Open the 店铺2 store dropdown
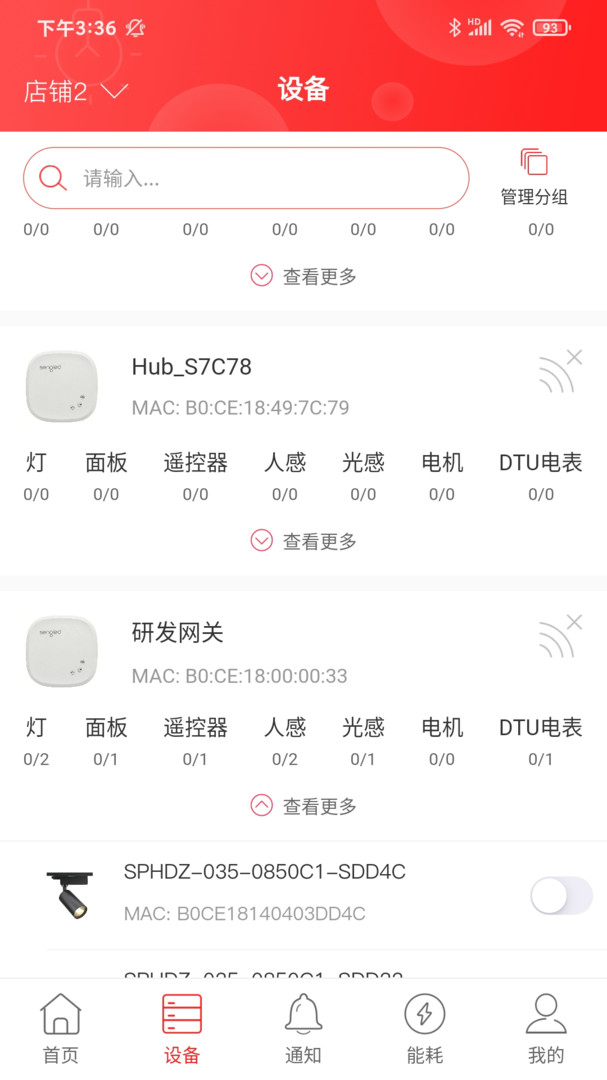 coord(76,92)
